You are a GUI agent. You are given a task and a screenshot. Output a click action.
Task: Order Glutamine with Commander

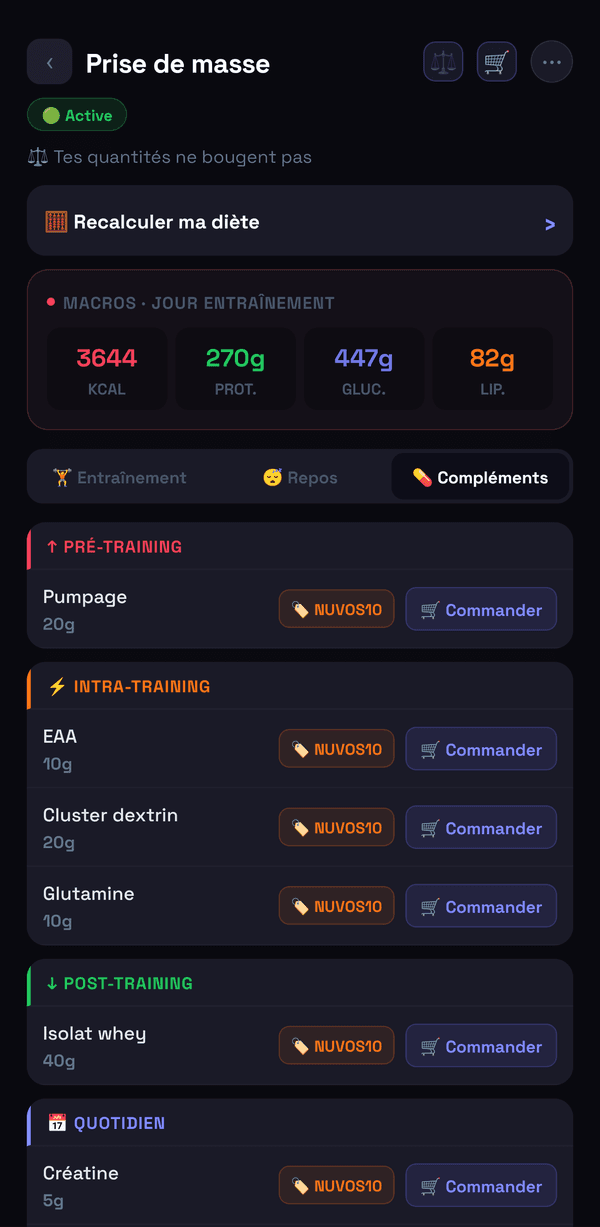tap(481, 906)
